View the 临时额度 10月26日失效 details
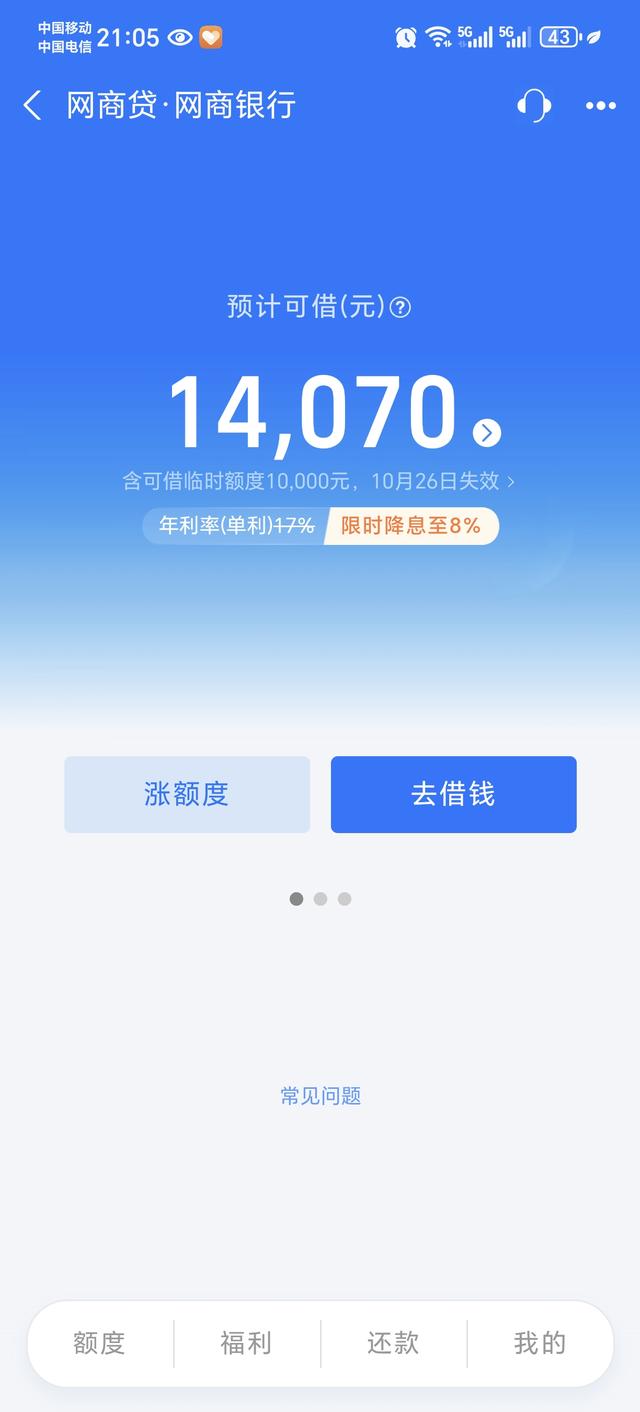The width and height of the screenshot is (640, 1412). (x=318, y=481)
